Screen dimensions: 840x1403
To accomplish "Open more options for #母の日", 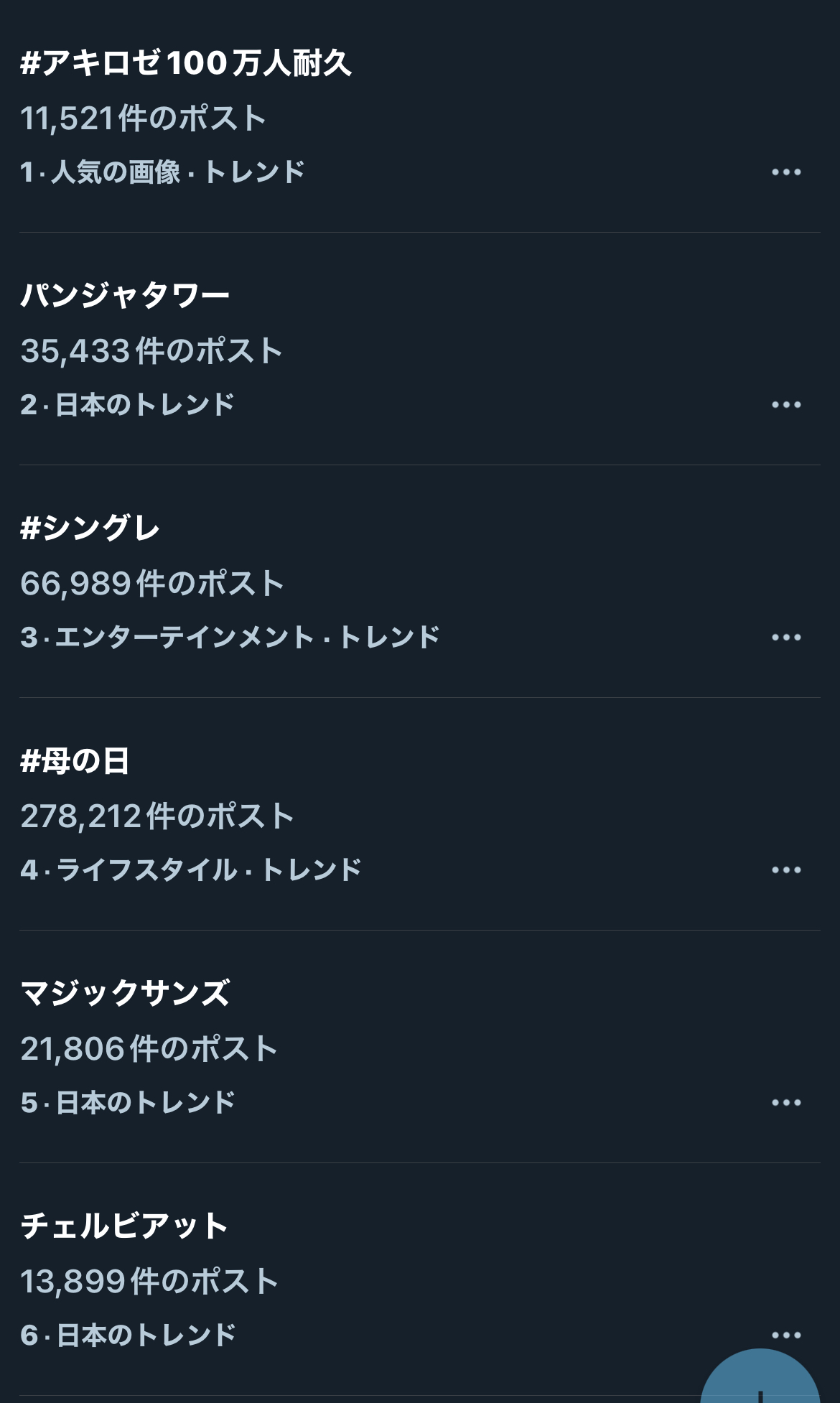I will (x=786, y=870).
